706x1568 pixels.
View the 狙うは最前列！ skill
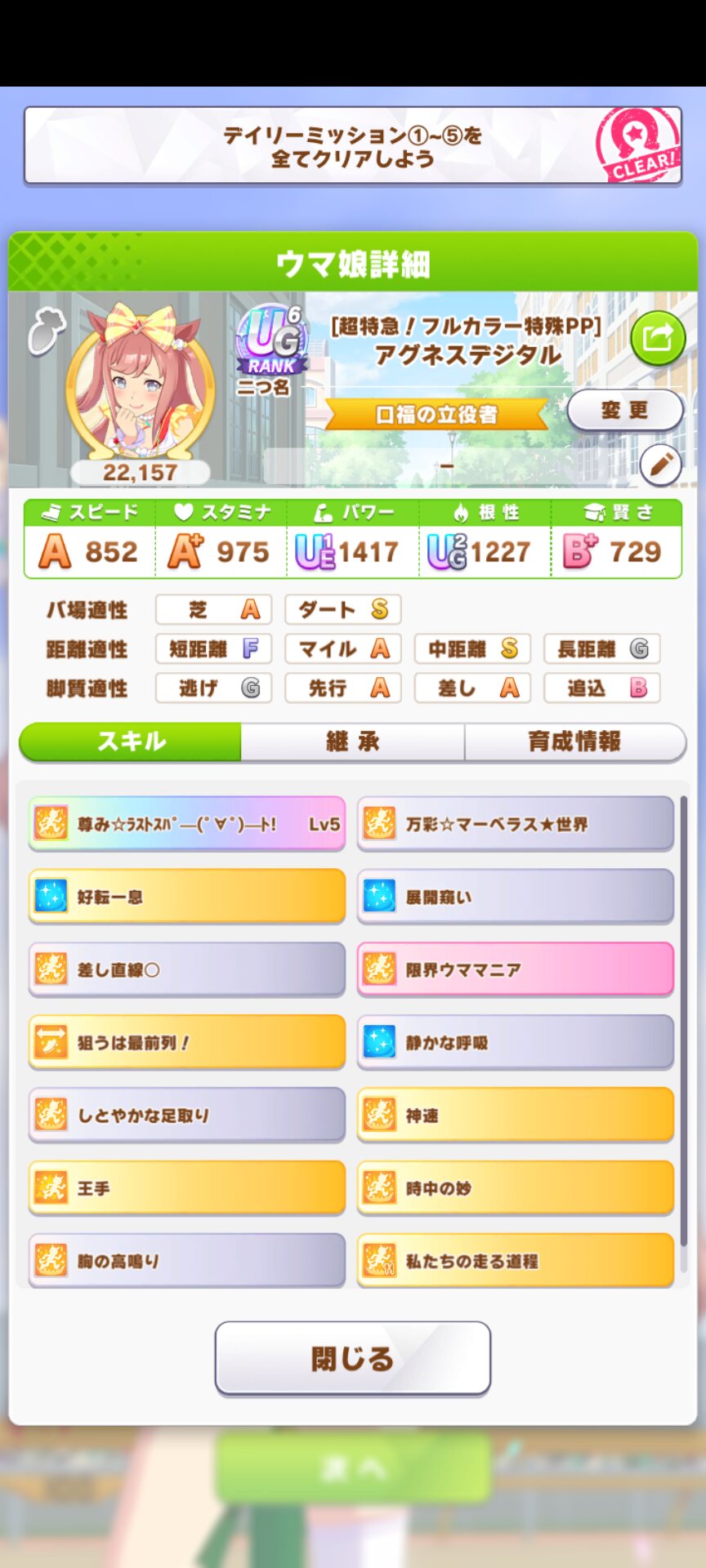187,1043
